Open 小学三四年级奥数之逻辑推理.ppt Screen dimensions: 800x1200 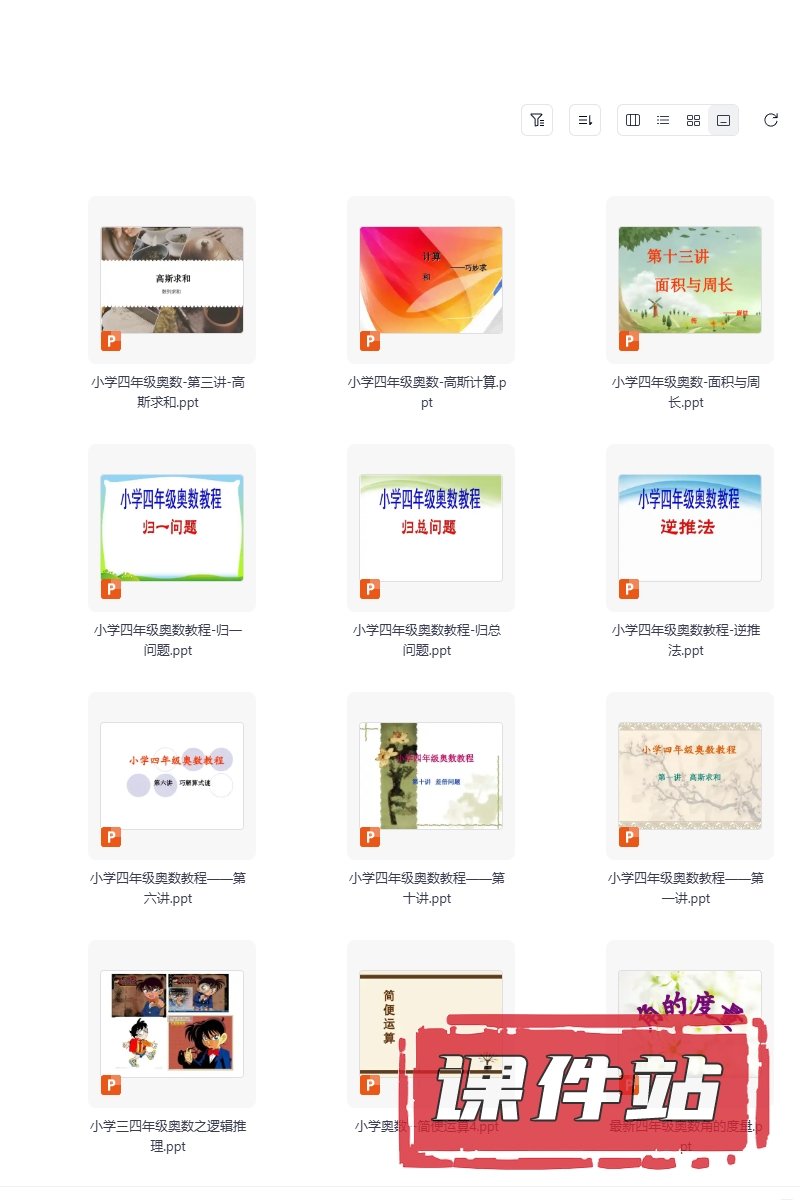[x=172, y=1024]
